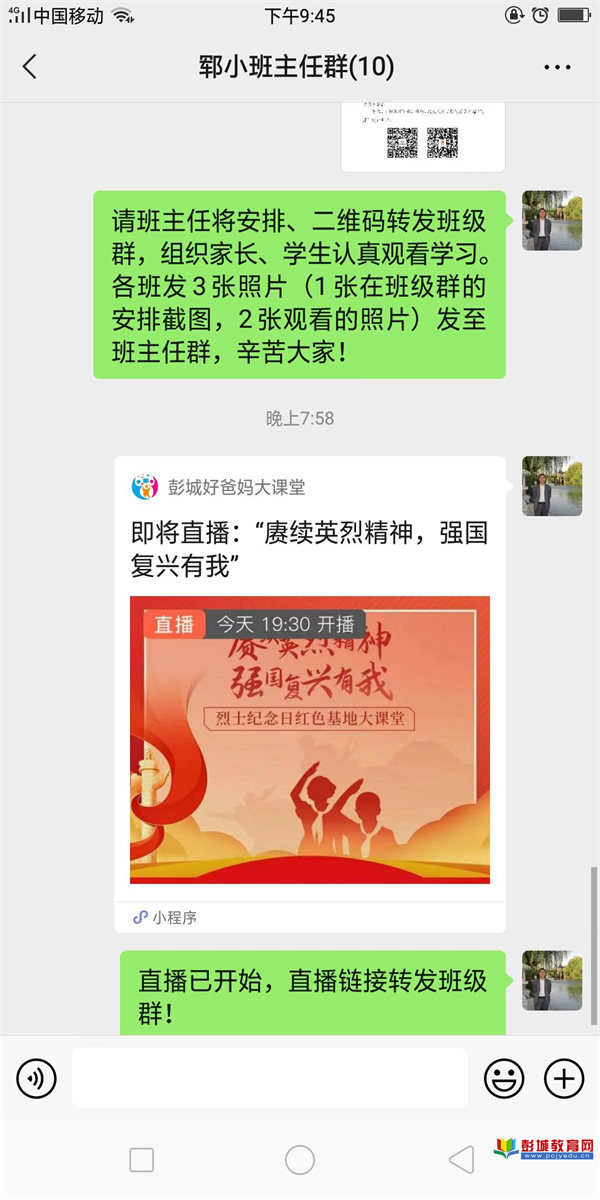This screenshot has width=600, height=1200.
Task: Open the shared QR code image at top
Action: [422, 138]
